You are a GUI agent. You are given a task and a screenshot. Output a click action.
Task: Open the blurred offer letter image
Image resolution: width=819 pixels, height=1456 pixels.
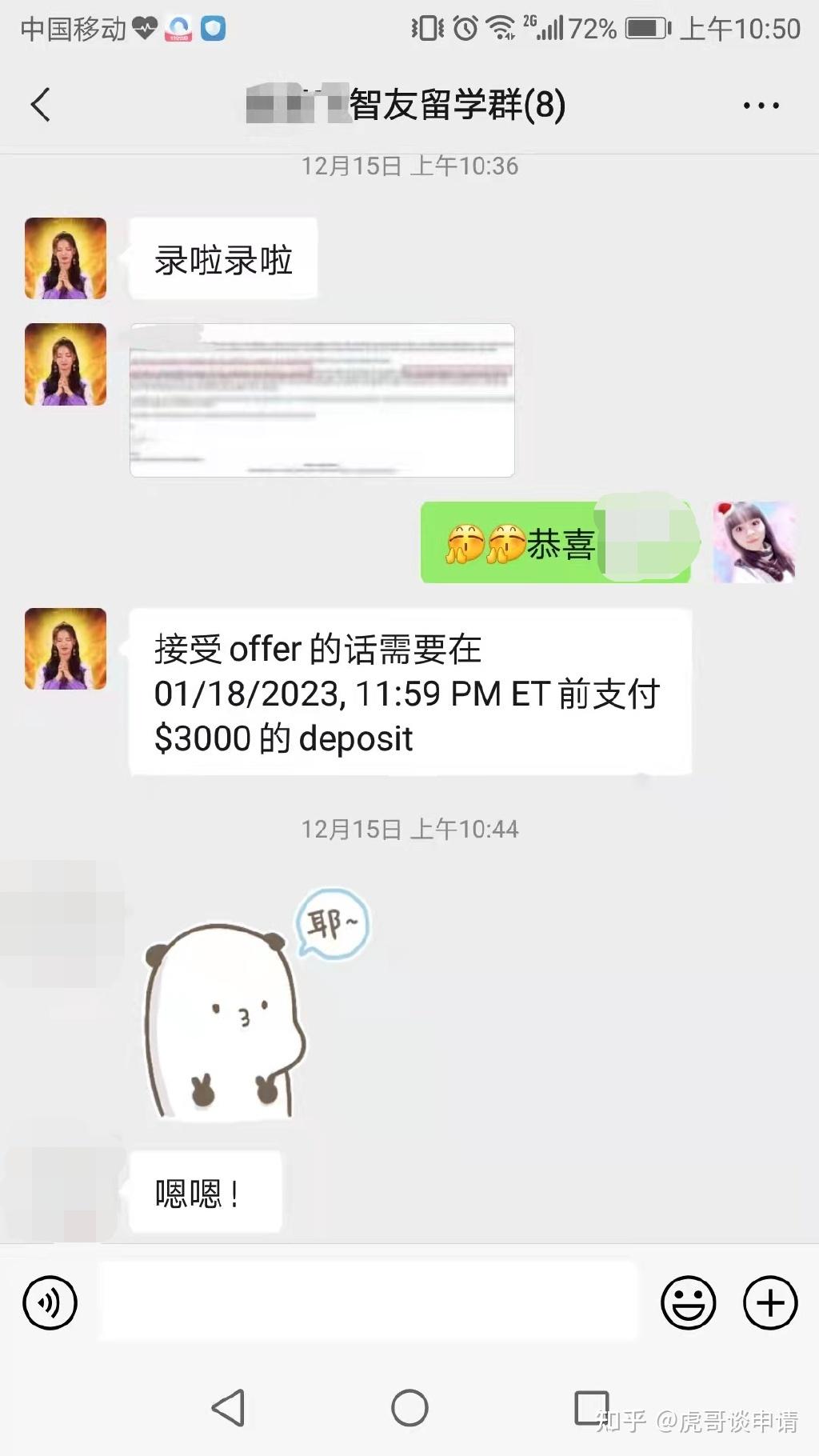pos(322,400)
